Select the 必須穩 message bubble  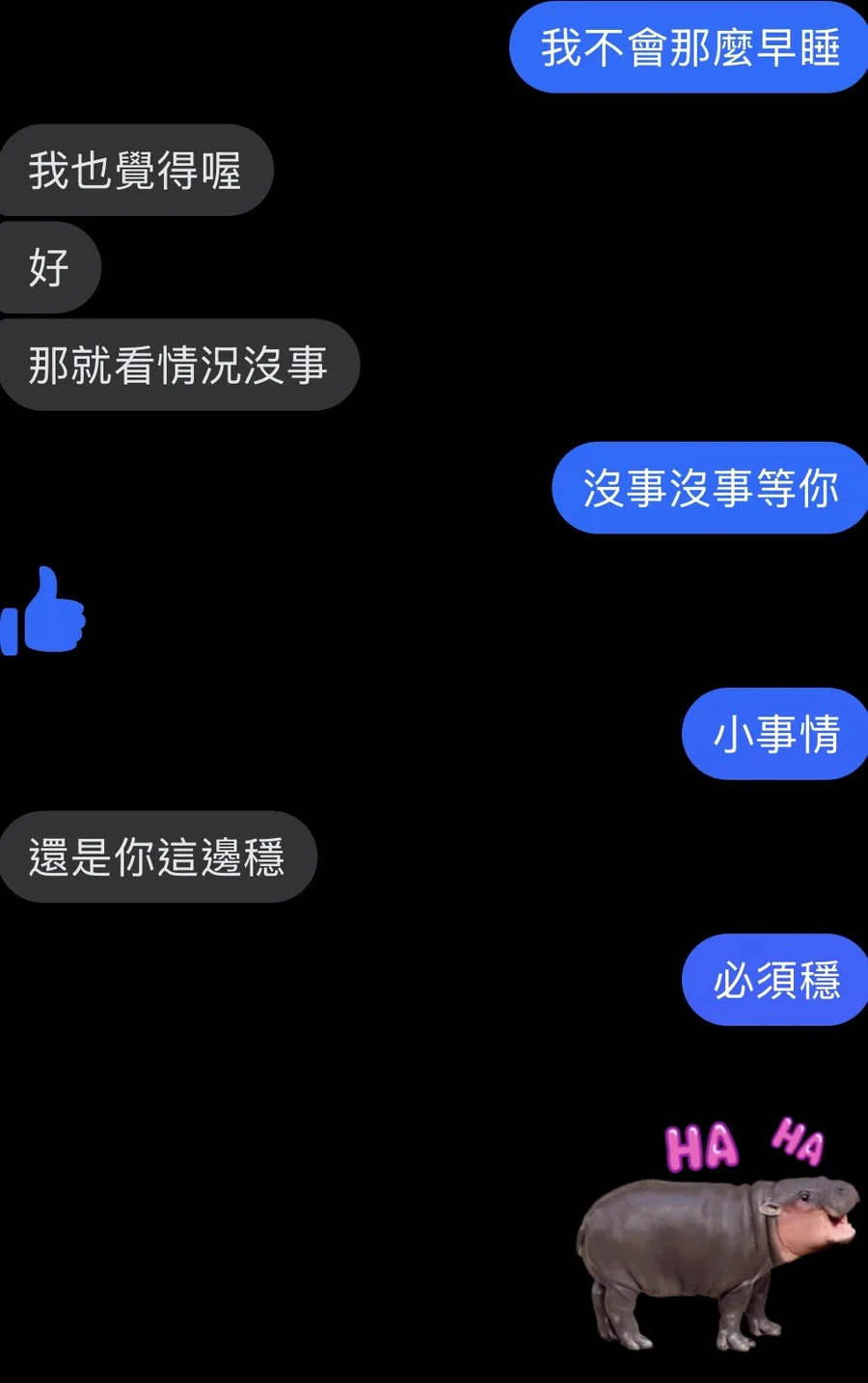(x=775, y=980)
